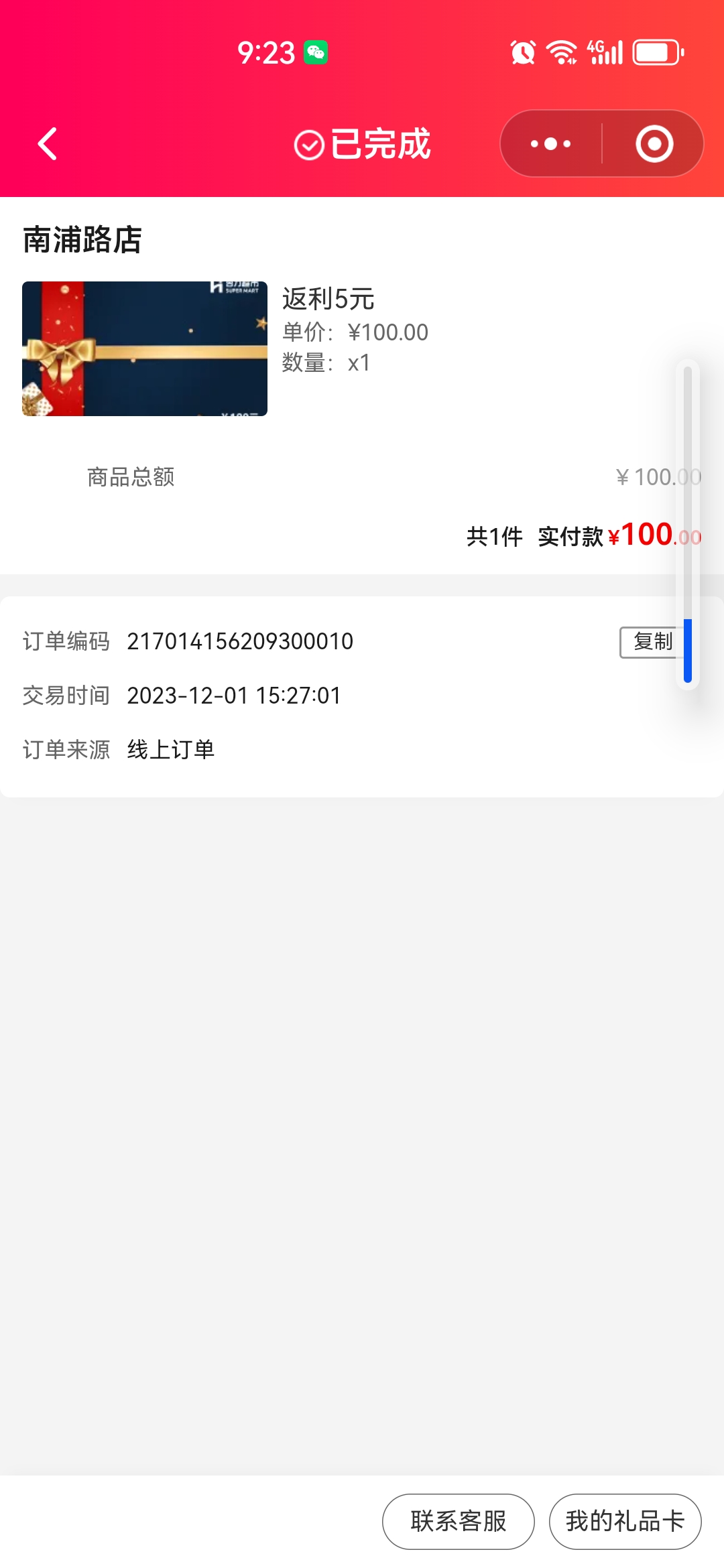Open the mini program more-options menu
Image resolution: width=724 pixels, height=1568 pixels.
click(550, 144)
